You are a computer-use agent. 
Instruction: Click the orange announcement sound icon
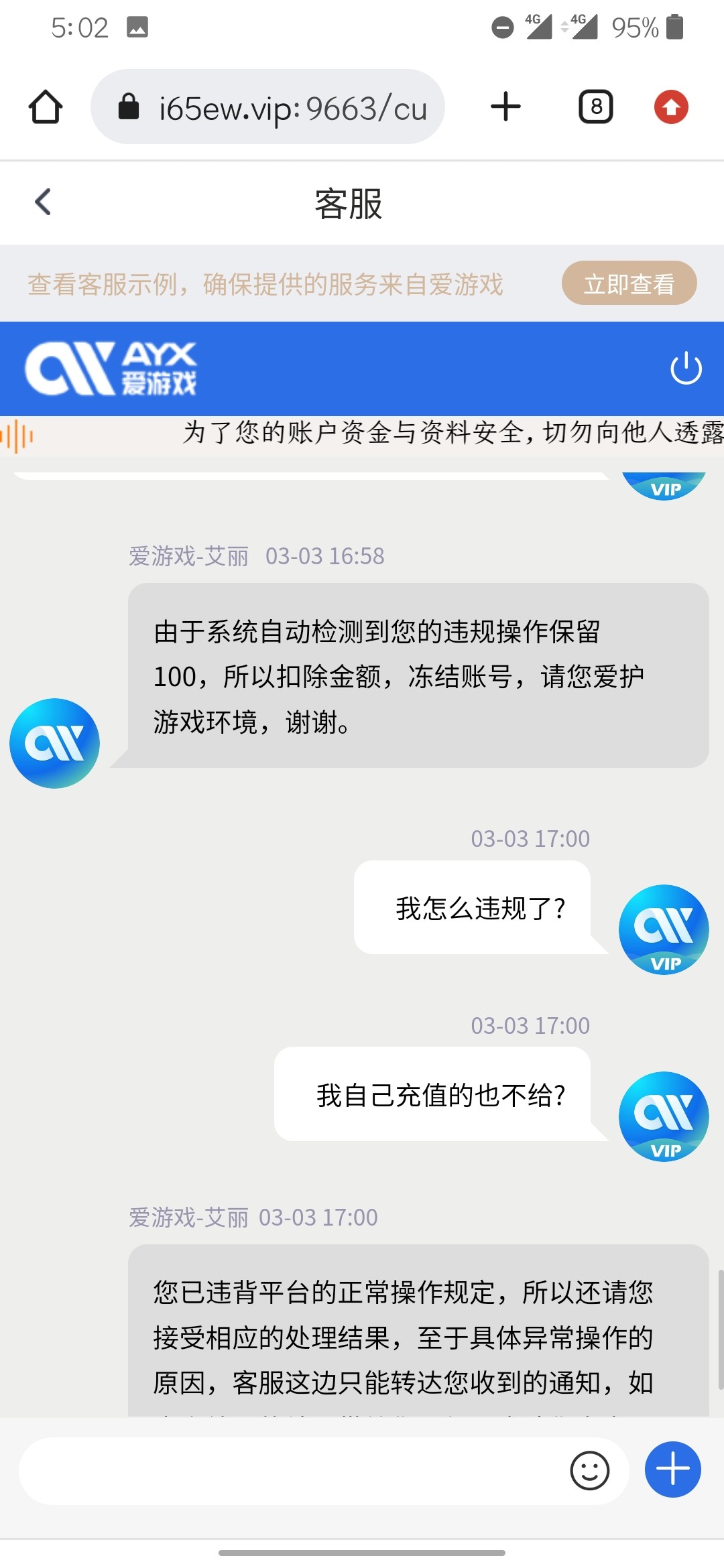[19, 434]
